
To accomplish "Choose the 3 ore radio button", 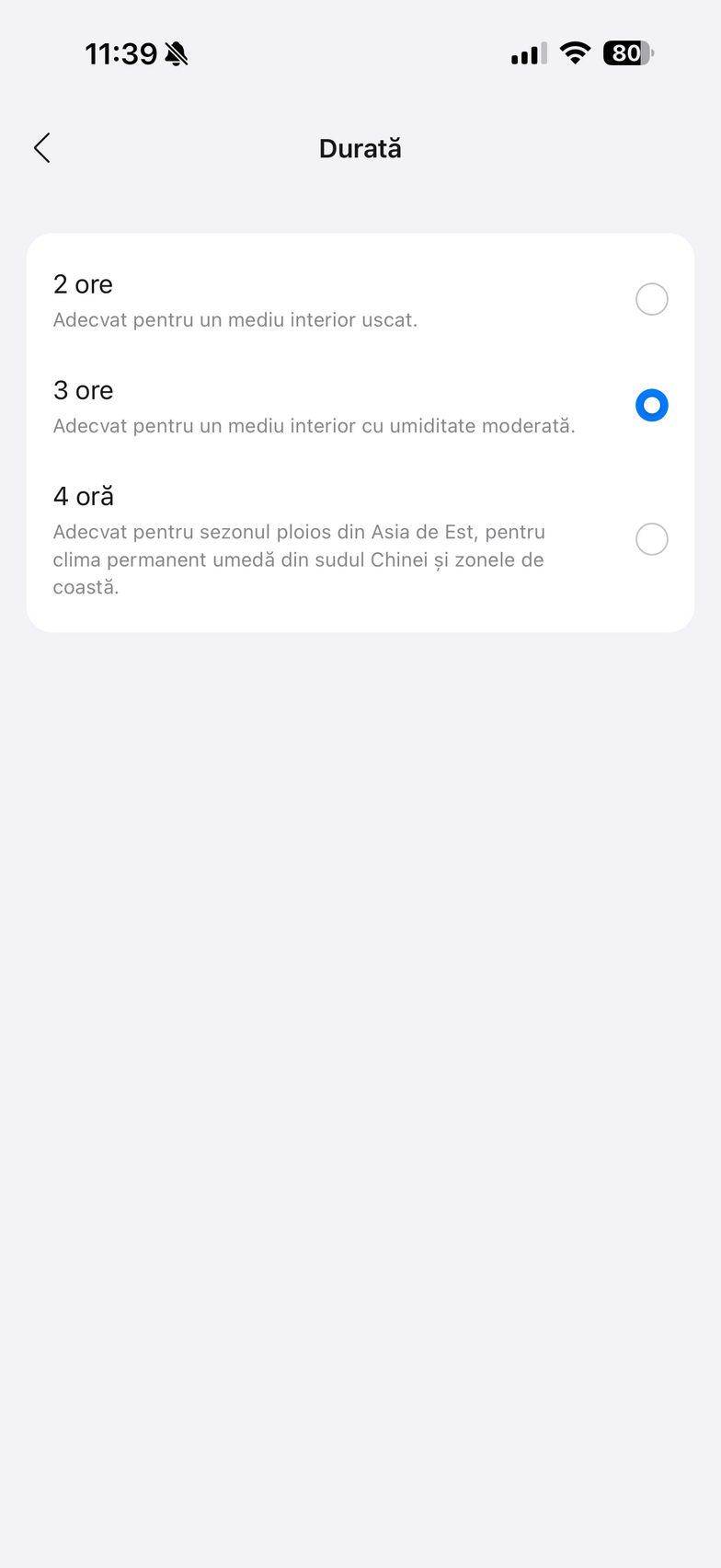I will click(651, 406).
